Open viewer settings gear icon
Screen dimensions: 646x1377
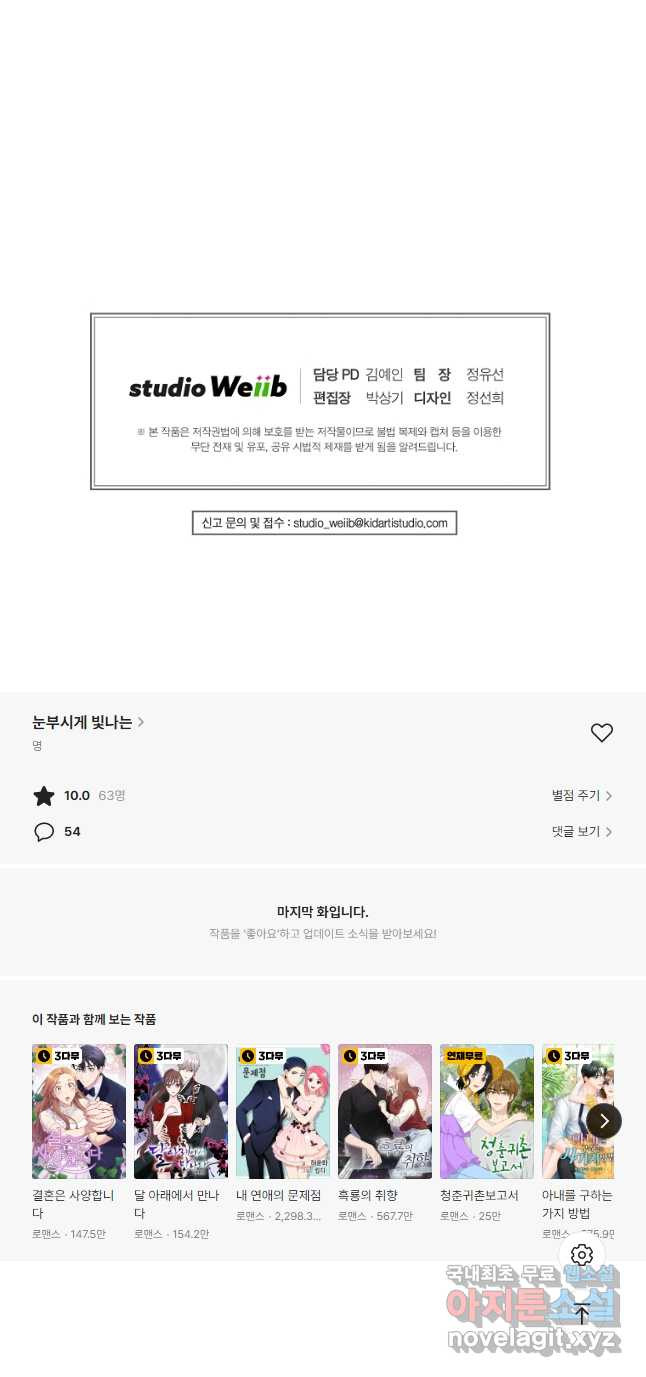[x=582, y=1255]
